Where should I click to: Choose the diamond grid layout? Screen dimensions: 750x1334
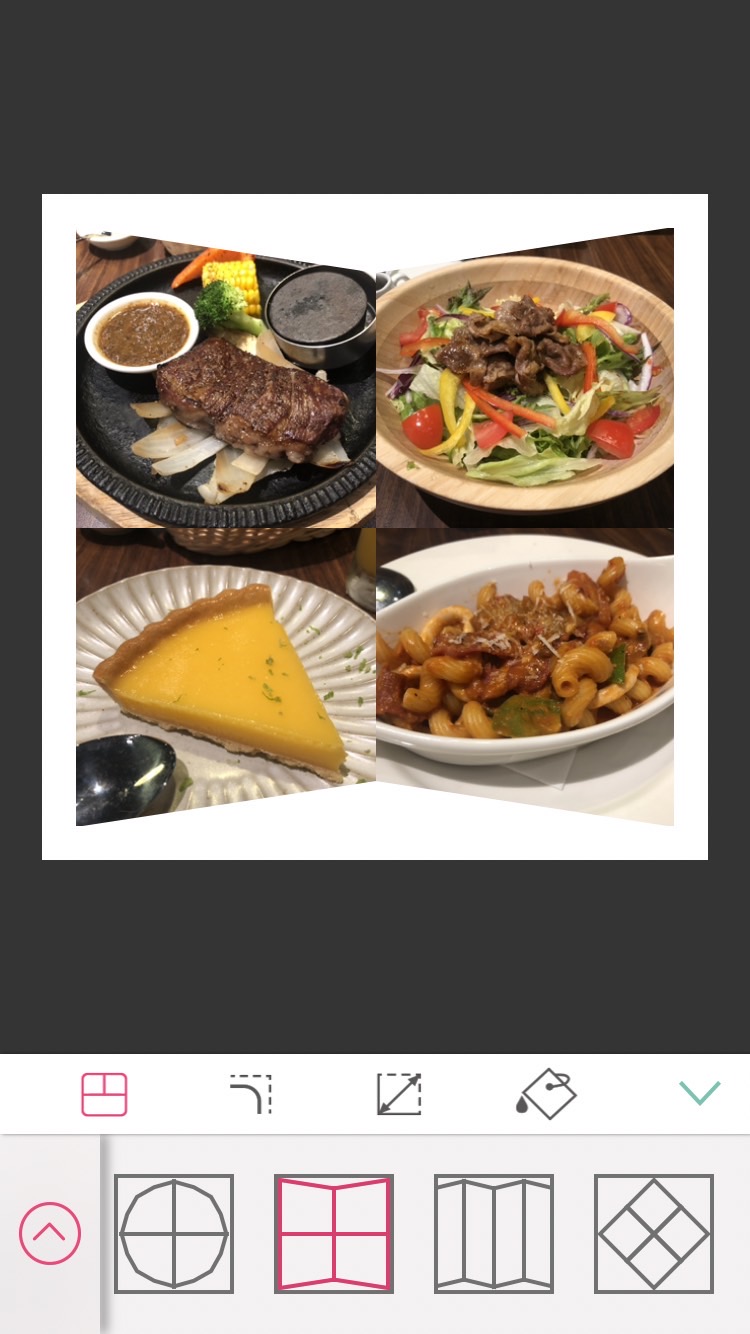pos(654,1233)
